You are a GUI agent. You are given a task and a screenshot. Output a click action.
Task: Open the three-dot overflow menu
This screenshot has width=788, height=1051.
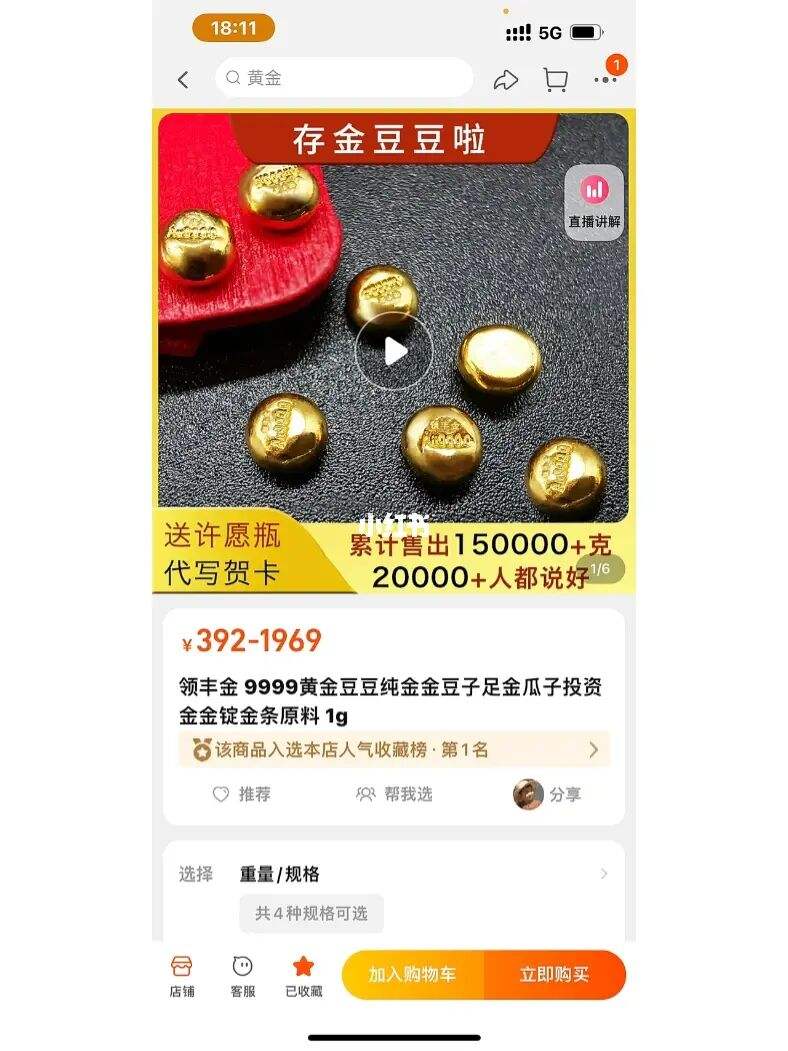tap(605, 80)
